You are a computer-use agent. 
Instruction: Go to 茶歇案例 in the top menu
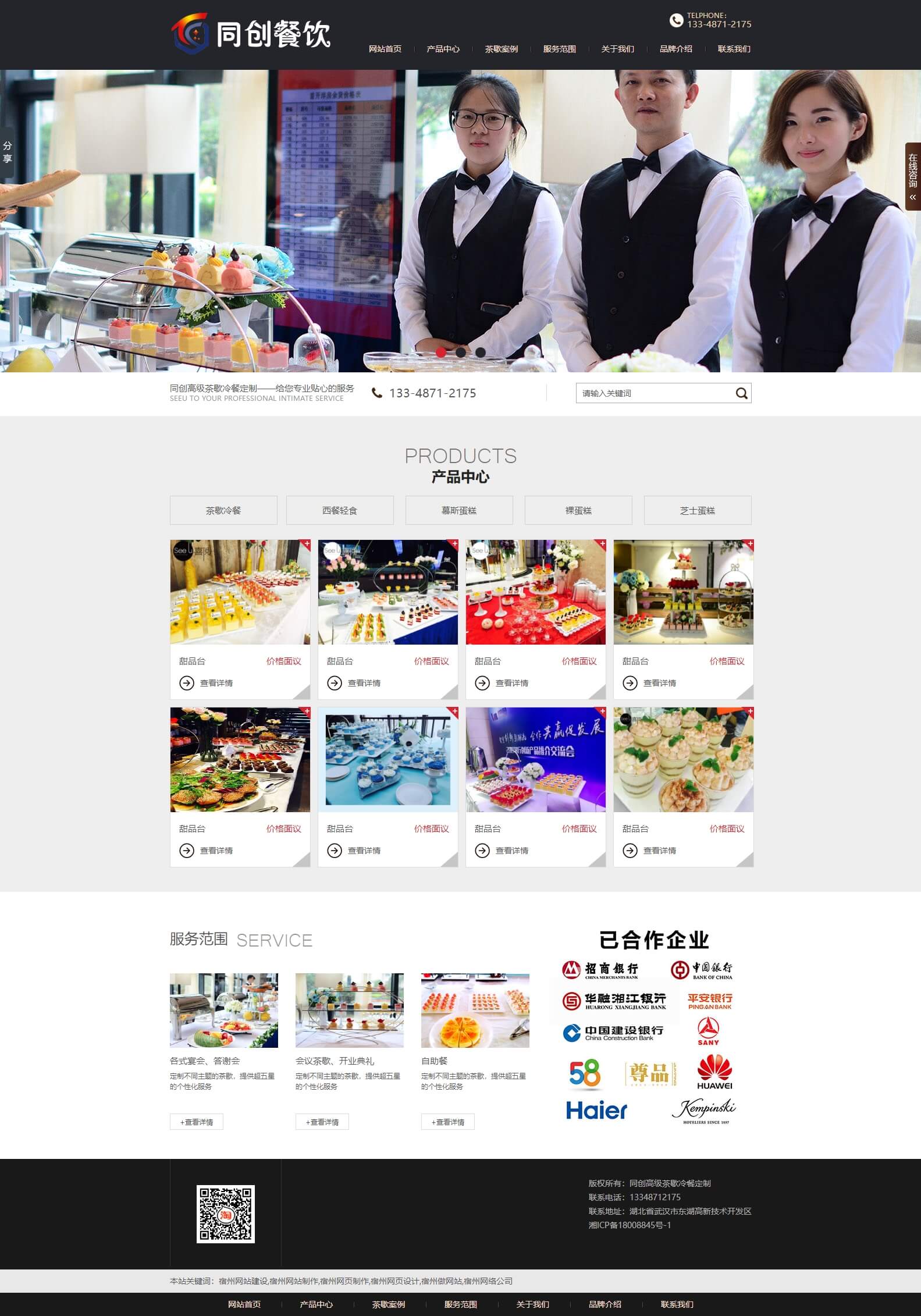(501, 49)
